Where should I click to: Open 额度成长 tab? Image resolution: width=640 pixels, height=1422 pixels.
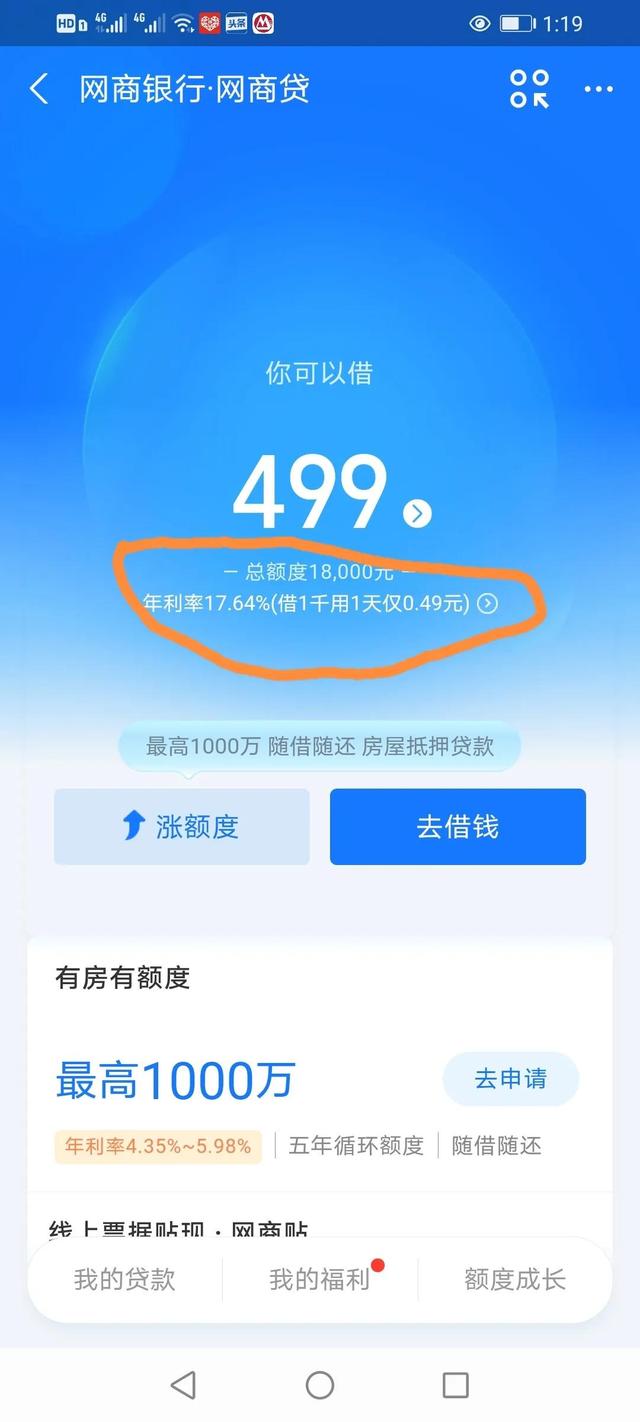click(x=515, y=1279)
